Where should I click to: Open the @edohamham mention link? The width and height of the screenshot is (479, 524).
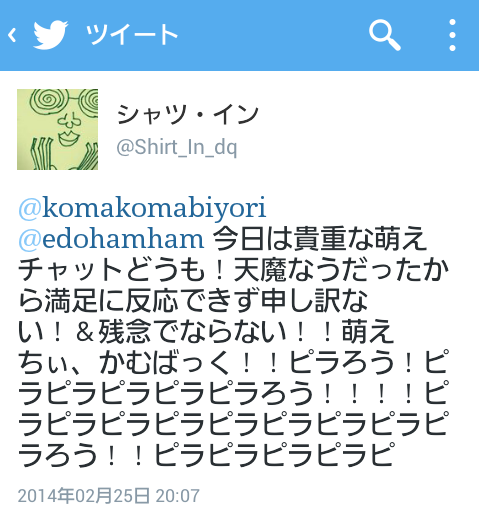click(x=111, y=239)
